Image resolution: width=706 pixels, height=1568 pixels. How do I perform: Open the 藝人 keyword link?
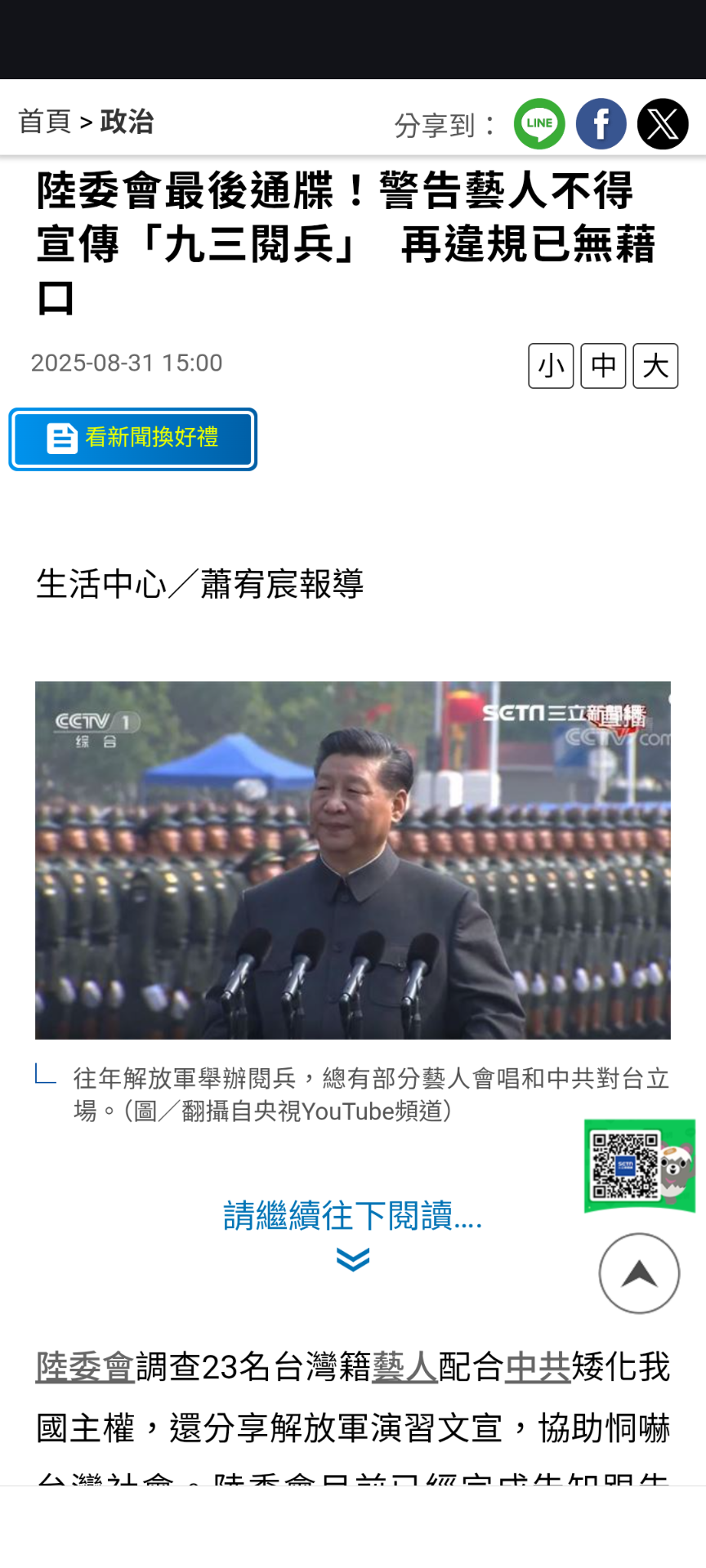[x=405, y=1367]
